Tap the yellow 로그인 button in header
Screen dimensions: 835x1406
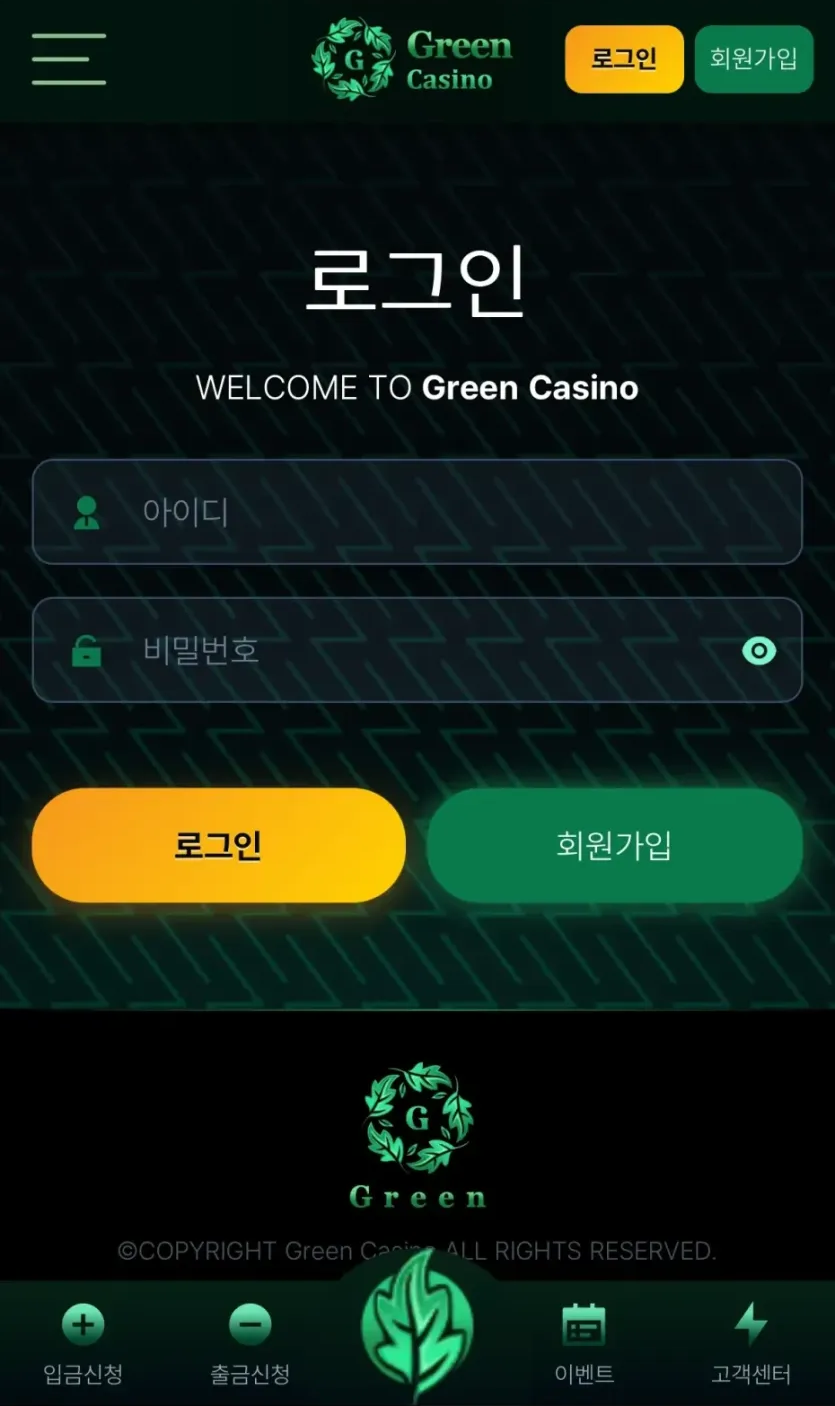(x=624, y=59)
